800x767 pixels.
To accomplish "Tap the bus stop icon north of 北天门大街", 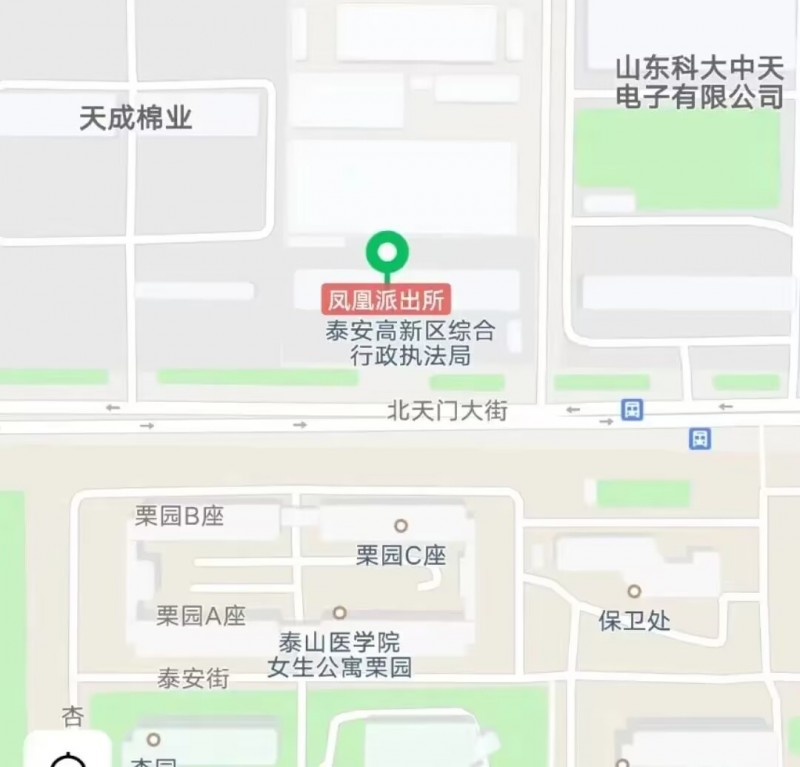I will coord(632,409).
